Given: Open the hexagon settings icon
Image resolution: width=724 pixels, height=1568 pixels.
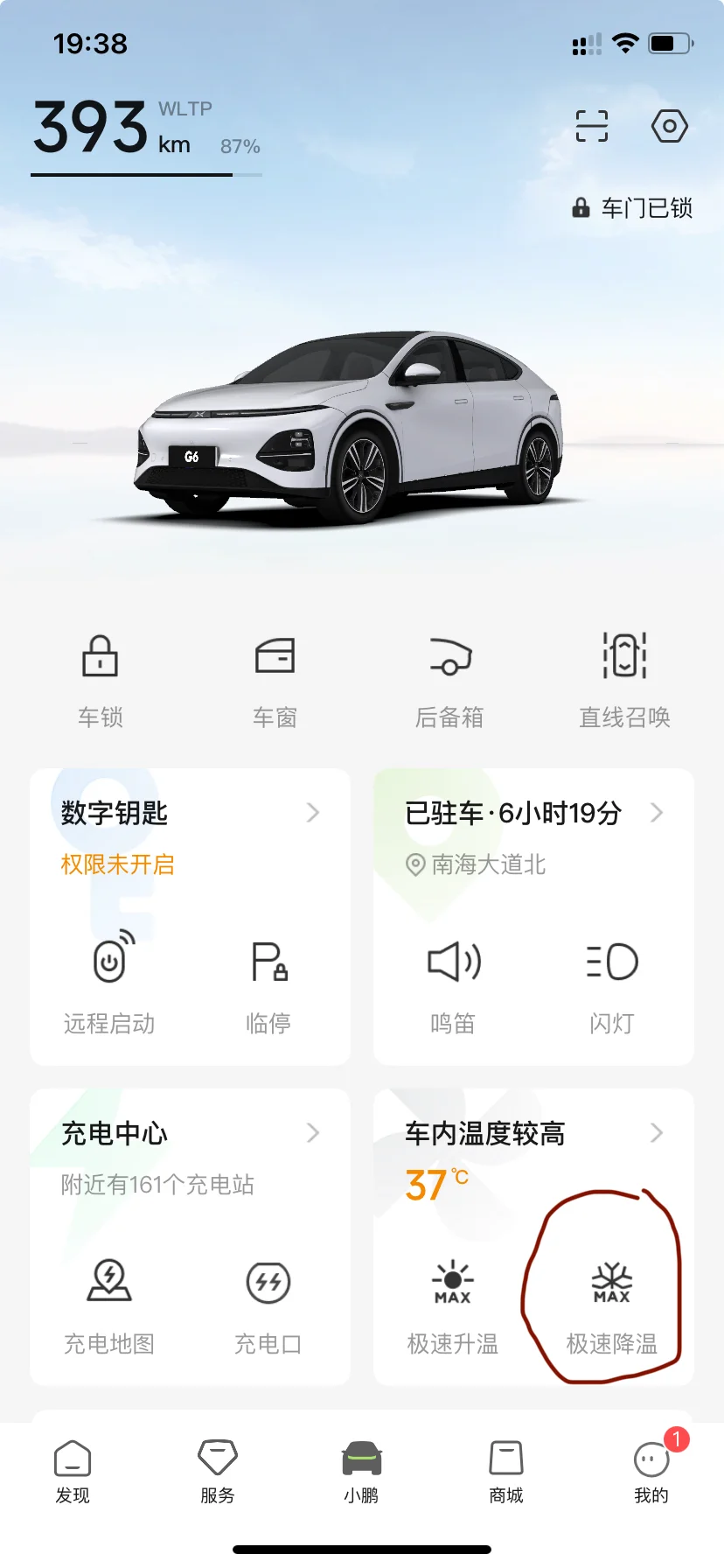Looking at the screenshot, I should coord(669,126).
